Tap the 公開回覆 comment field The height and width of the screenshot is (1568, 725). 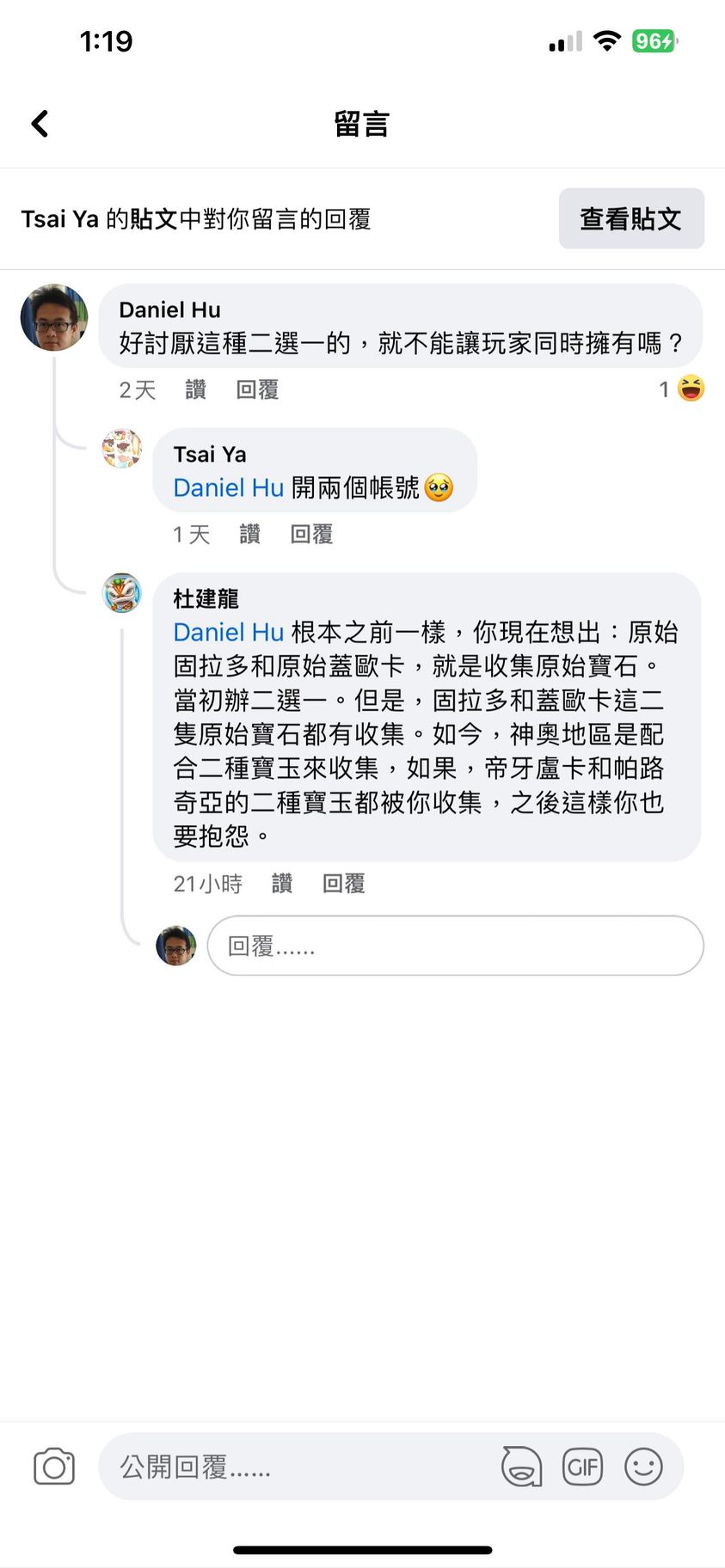292,1467
